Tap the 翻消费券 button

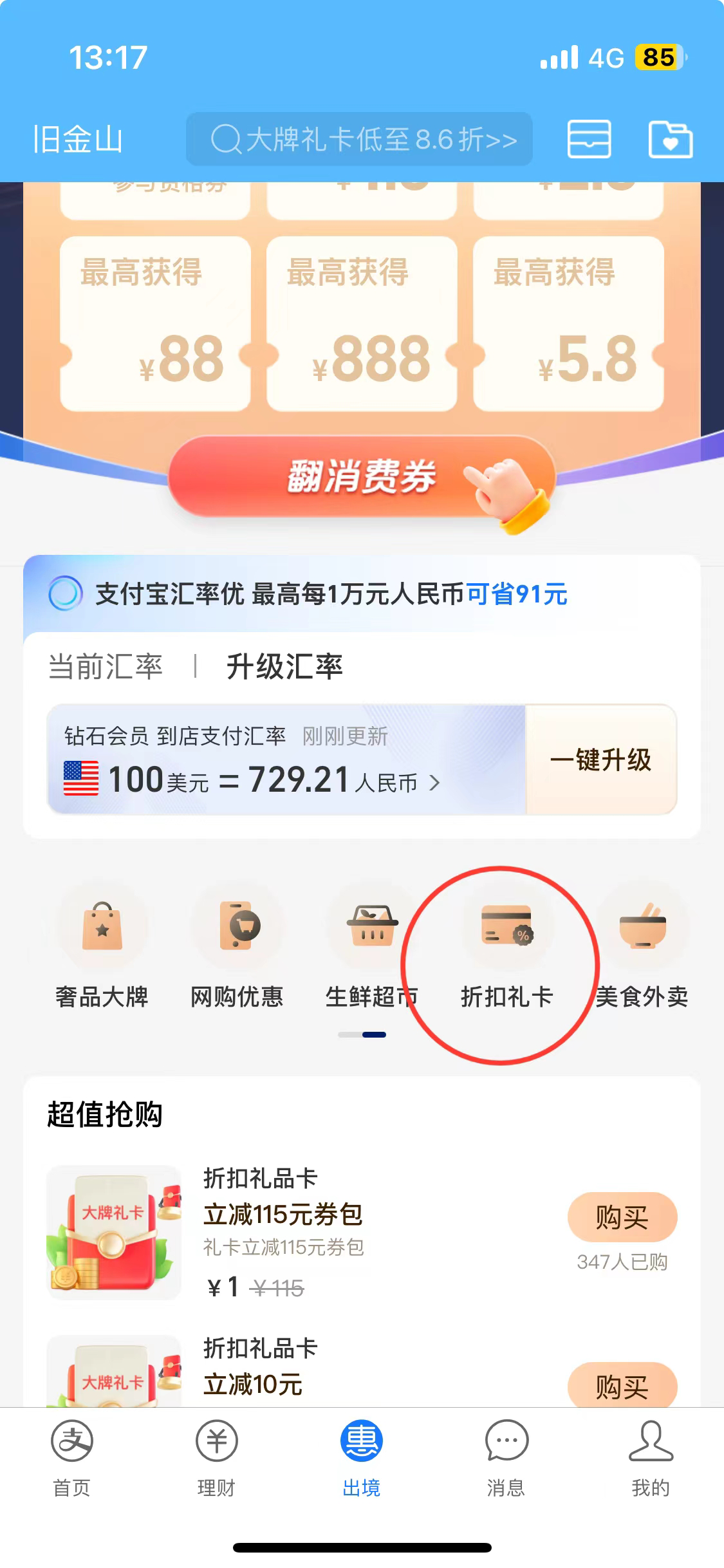[x=362, y=477]
